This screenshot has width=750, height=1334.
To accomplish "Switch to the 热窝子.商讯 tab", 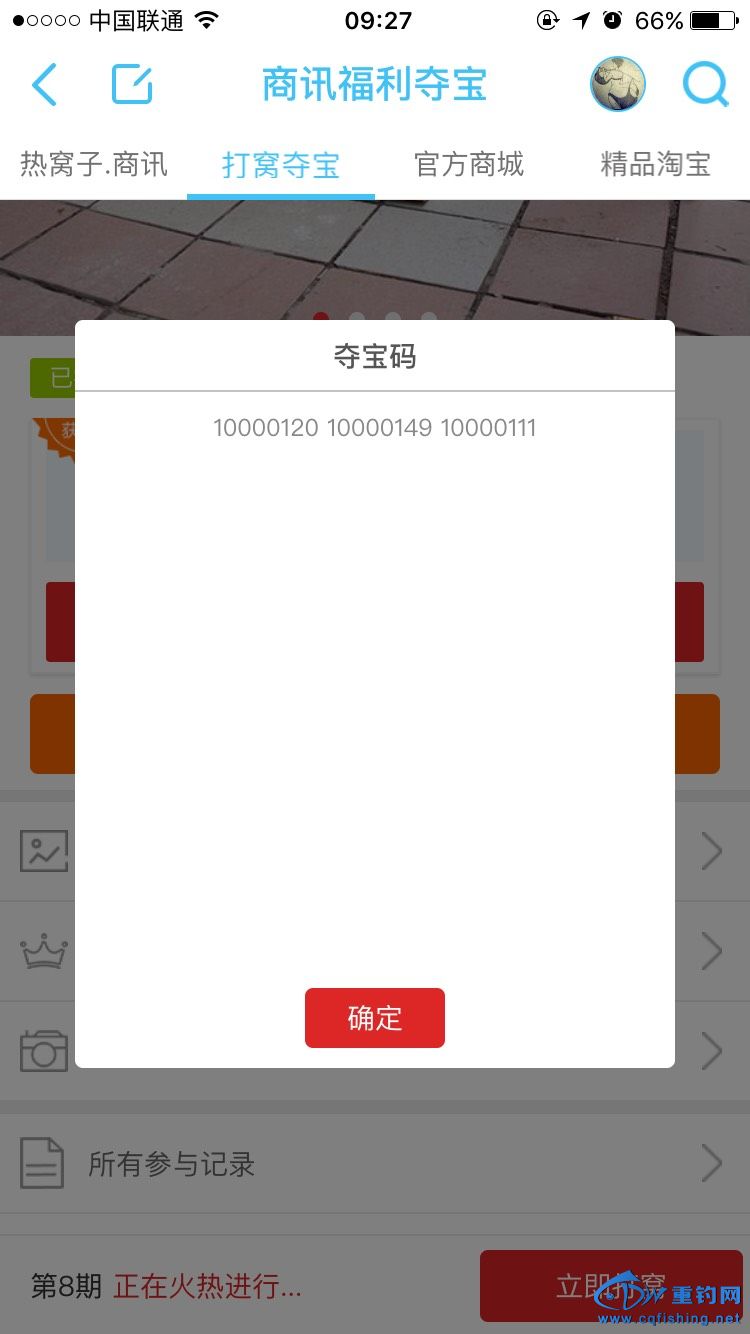I will pyautogui.click(x=94, y=165).
